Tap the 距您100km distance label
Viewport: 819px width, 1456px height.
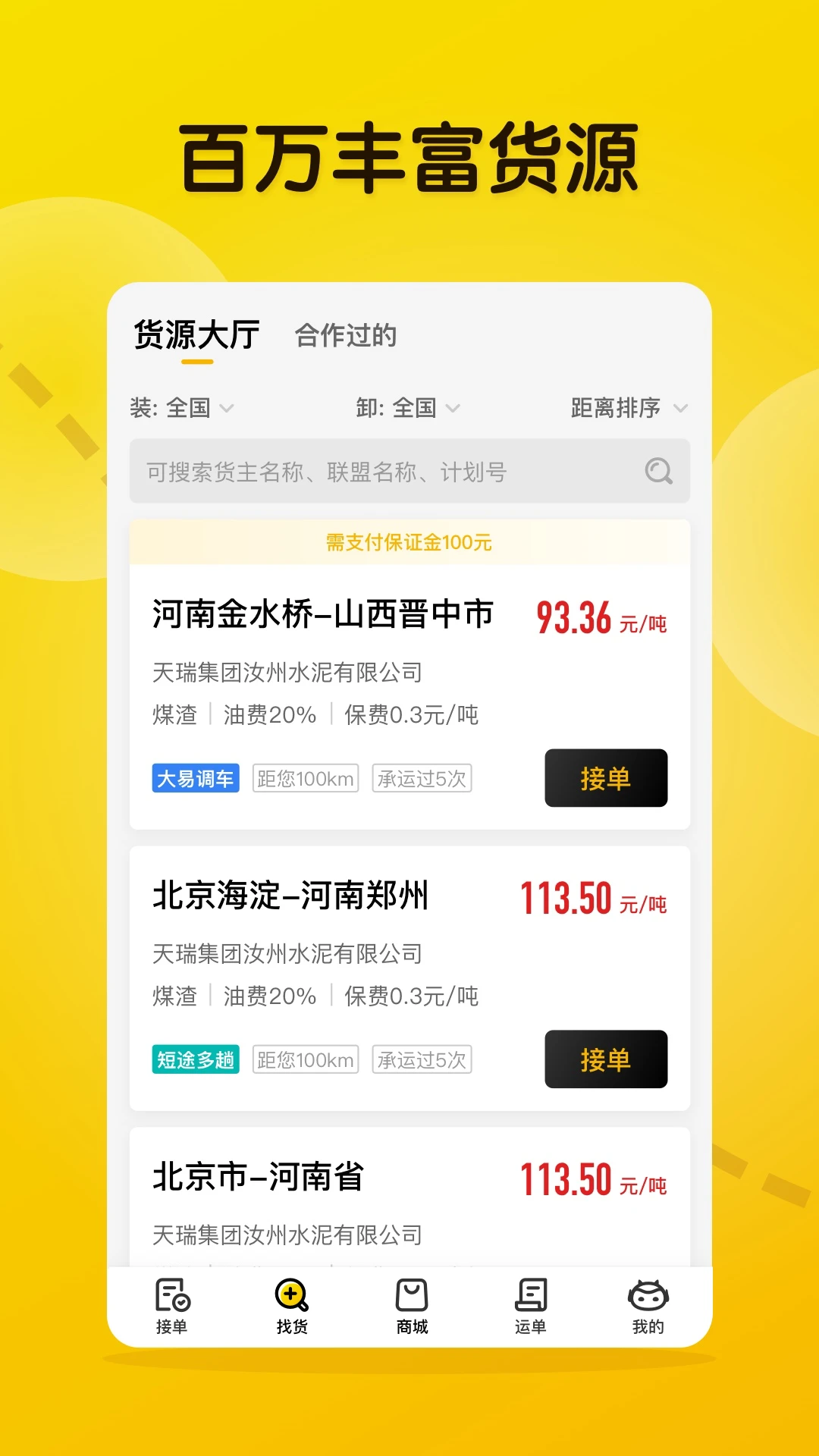coord(306,779)
